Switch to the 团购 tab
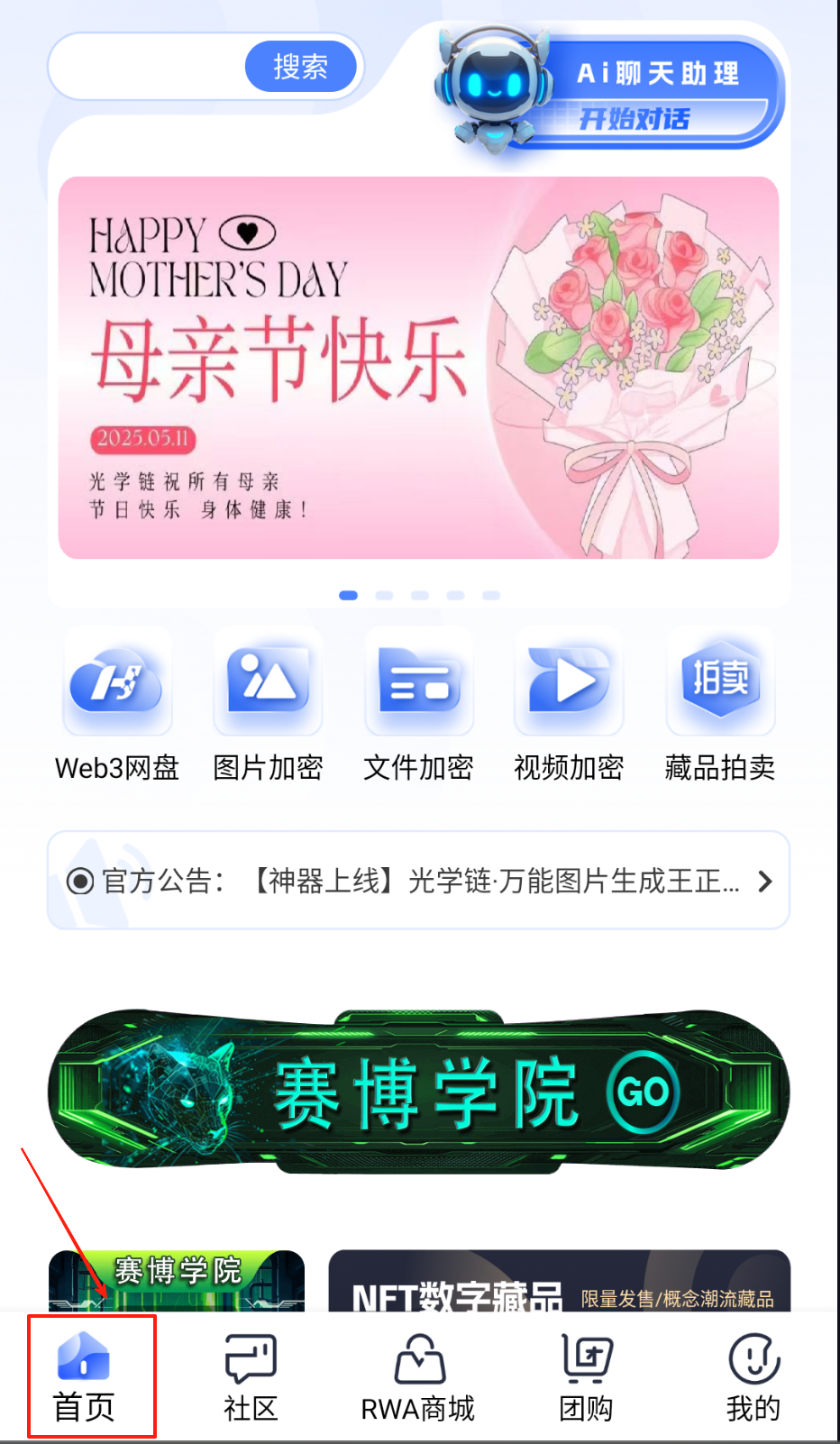This screenshot has height=1444, width=840. [x=586, y=1377]
